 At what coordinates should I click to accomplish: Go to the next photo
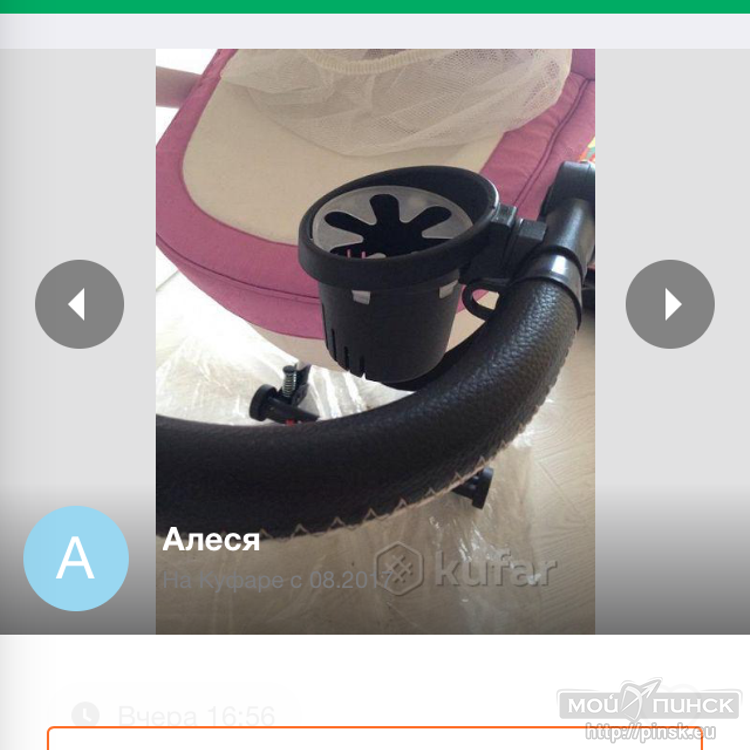pyautogui.click(x=670, y=304)
